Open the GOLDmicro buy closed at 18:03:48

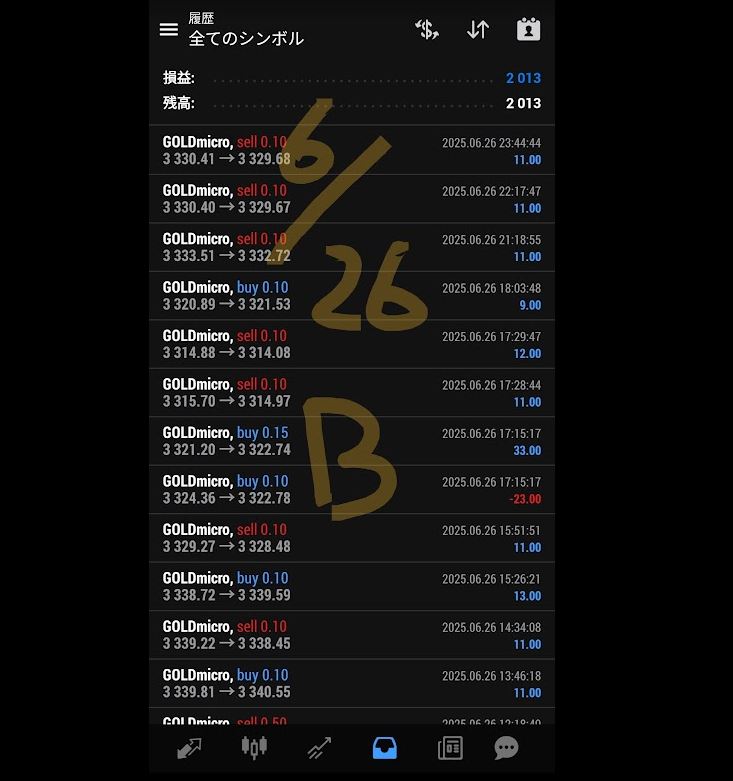pyautogui.click(x=351, y=296)
